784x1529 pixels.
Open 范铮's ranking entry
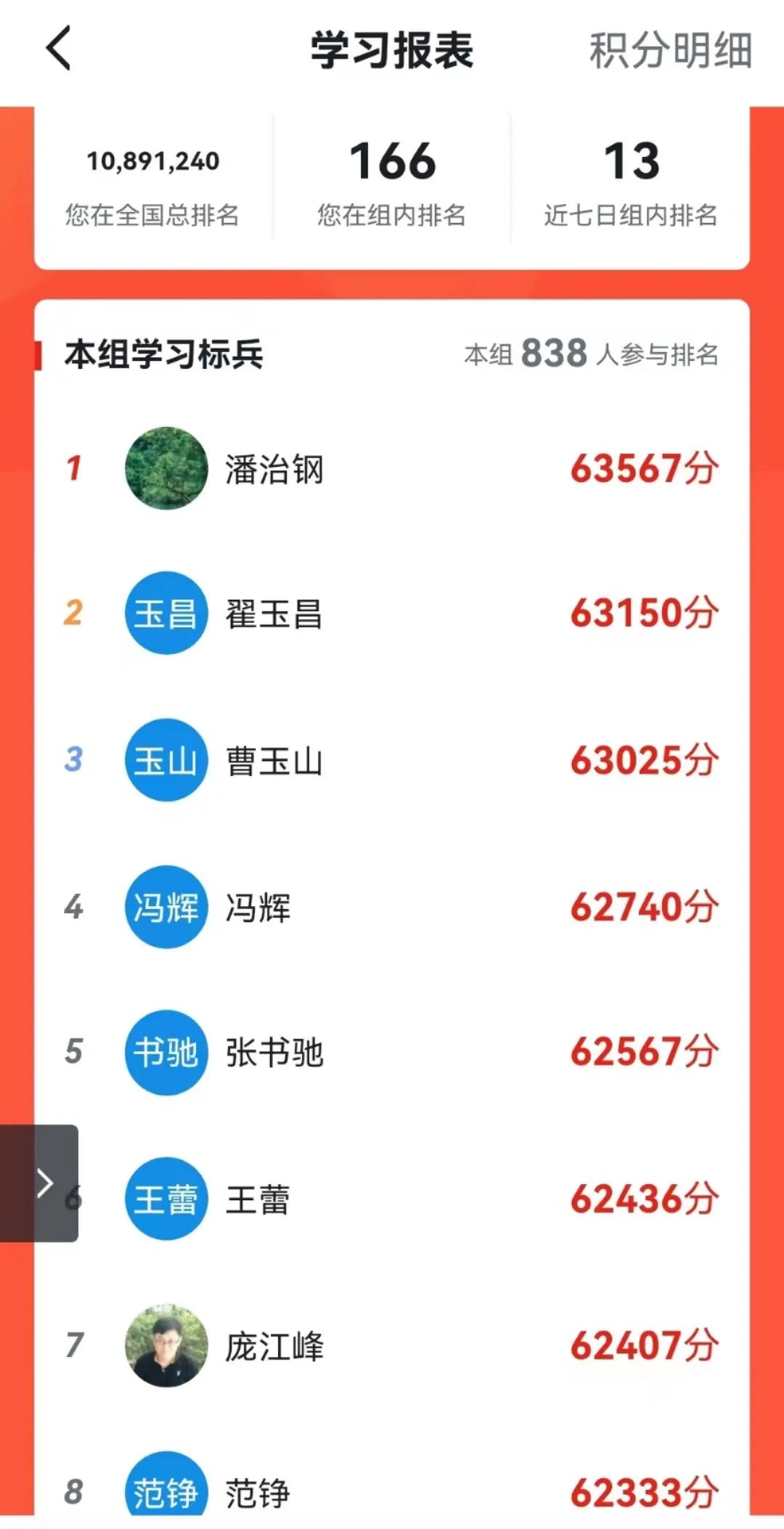coord(392,1492)
